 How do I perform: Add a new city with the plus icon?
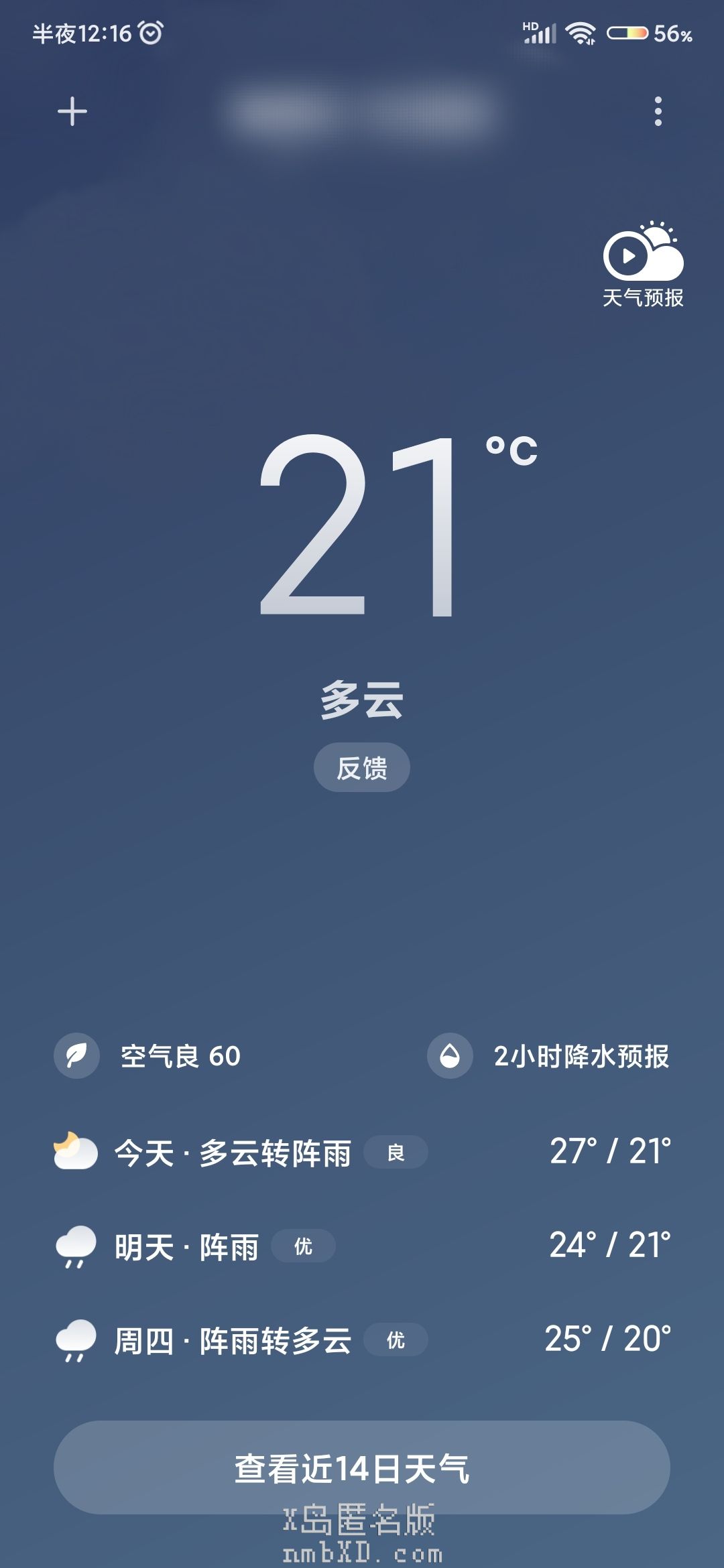coord(72,111)
